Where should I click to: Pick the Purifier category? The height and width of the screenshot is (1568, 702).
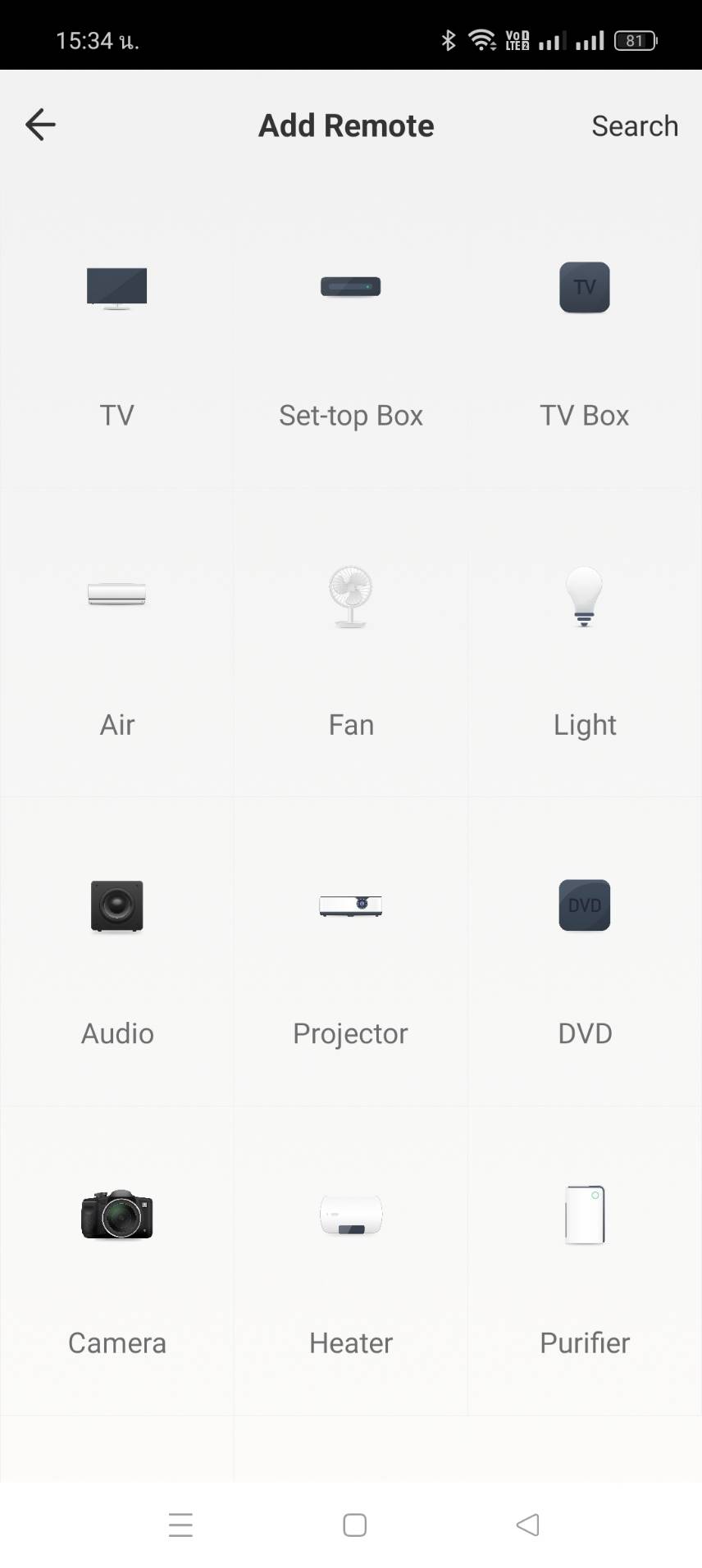585,1260
